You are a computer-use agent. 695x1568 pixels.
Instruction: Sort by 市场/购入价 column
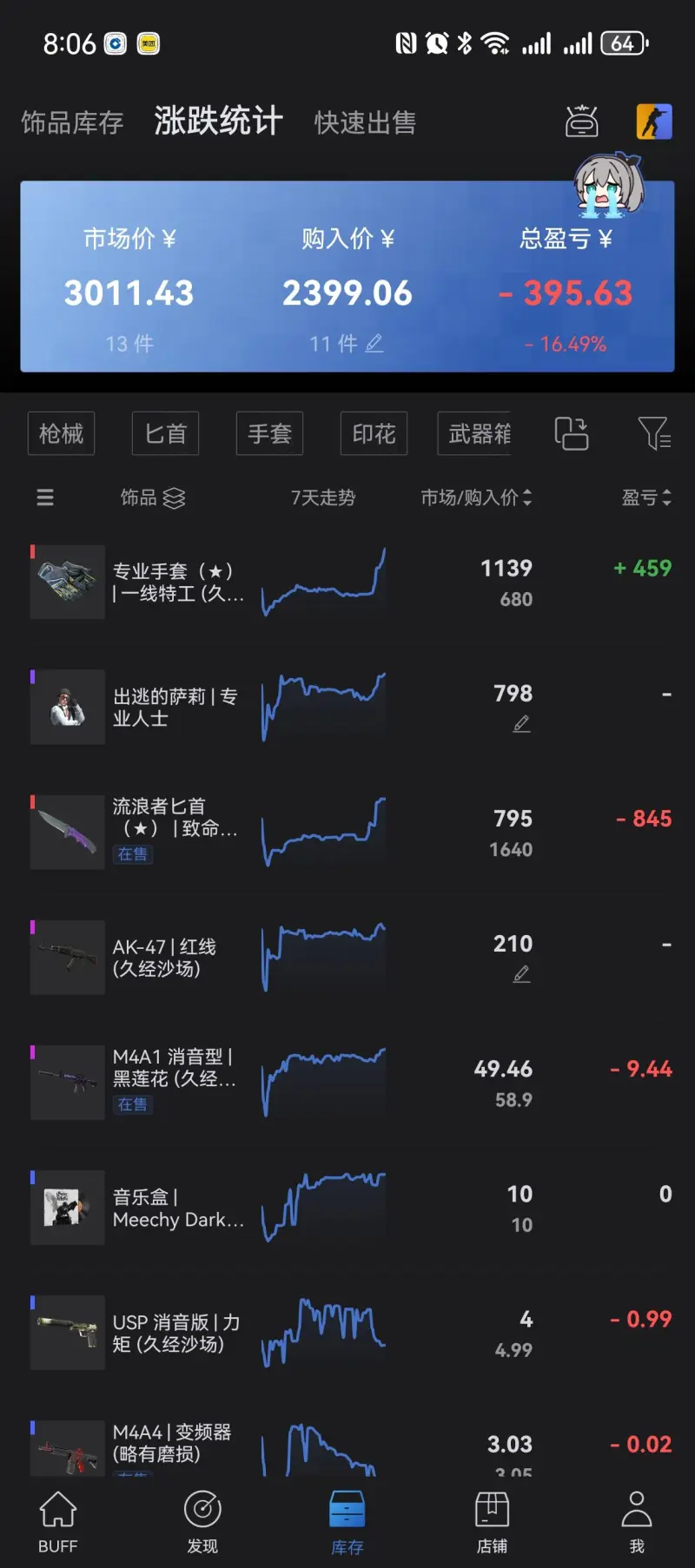476,497
